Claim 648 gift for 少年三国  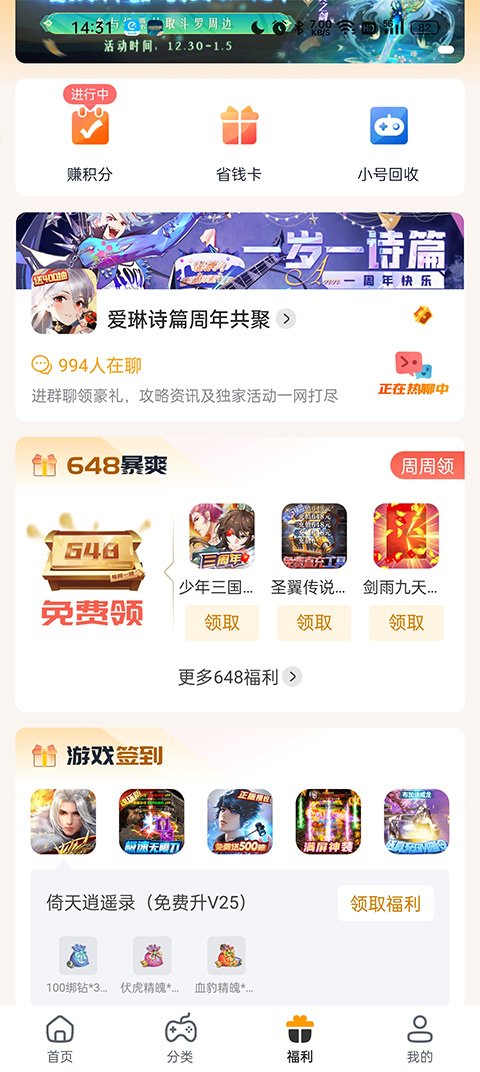pyautogui.click(x=222, y=623)
